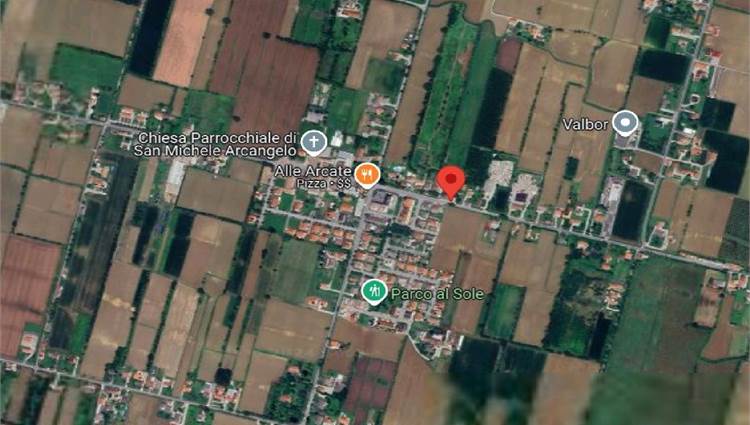Tap the red dropped location pin

[451, 182]
